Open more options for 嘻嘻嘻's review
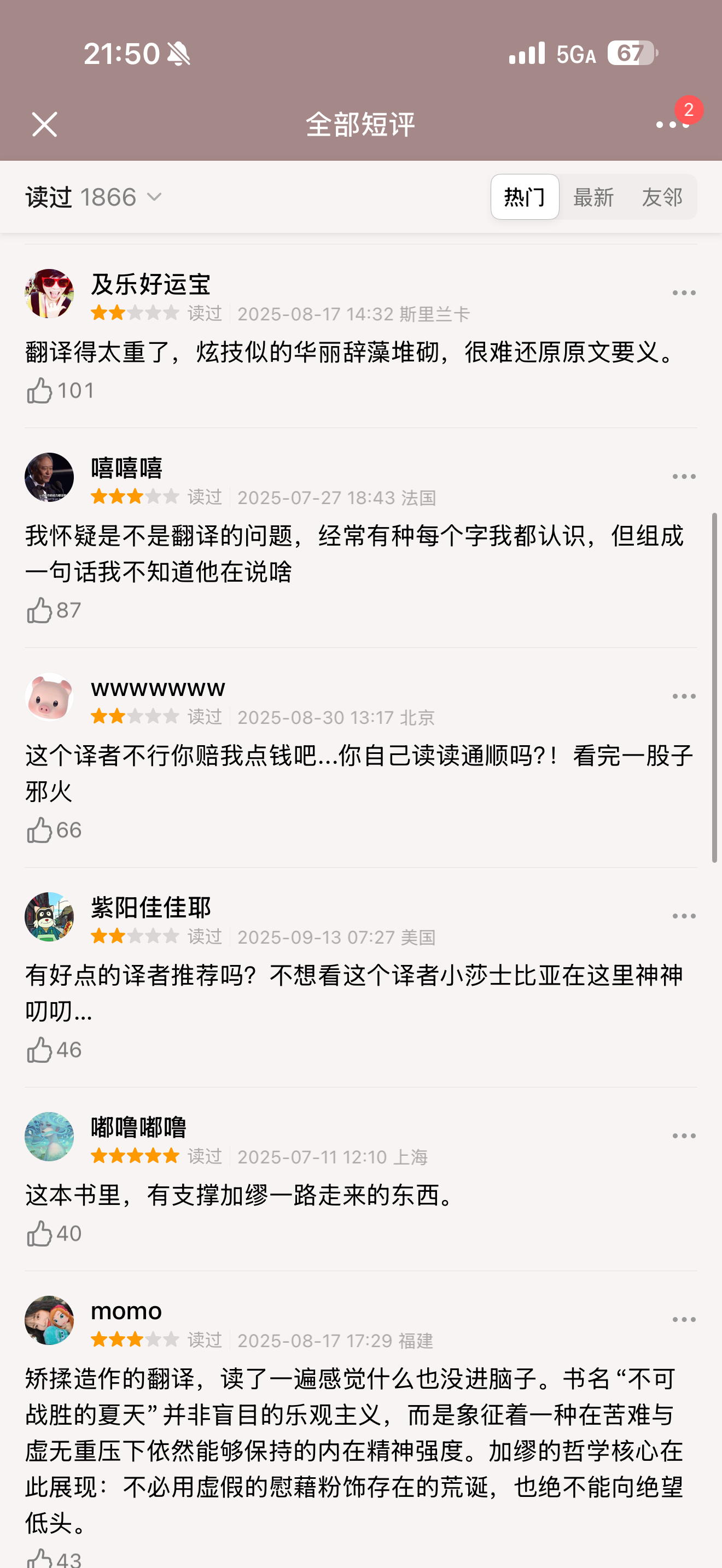 click(x=684, y=477)
